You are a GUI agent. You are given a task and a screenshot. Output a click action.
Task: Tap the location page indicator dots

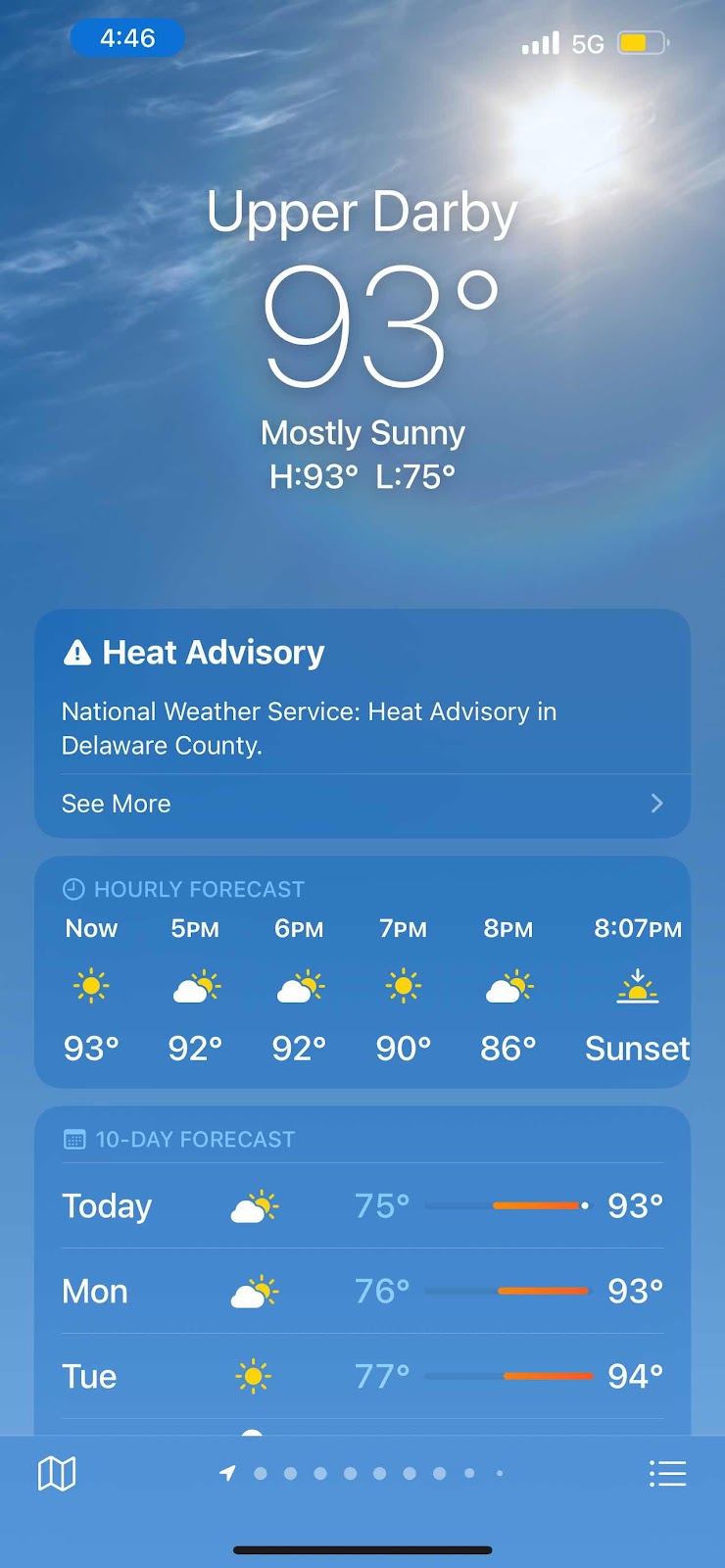coord(362,1473)
